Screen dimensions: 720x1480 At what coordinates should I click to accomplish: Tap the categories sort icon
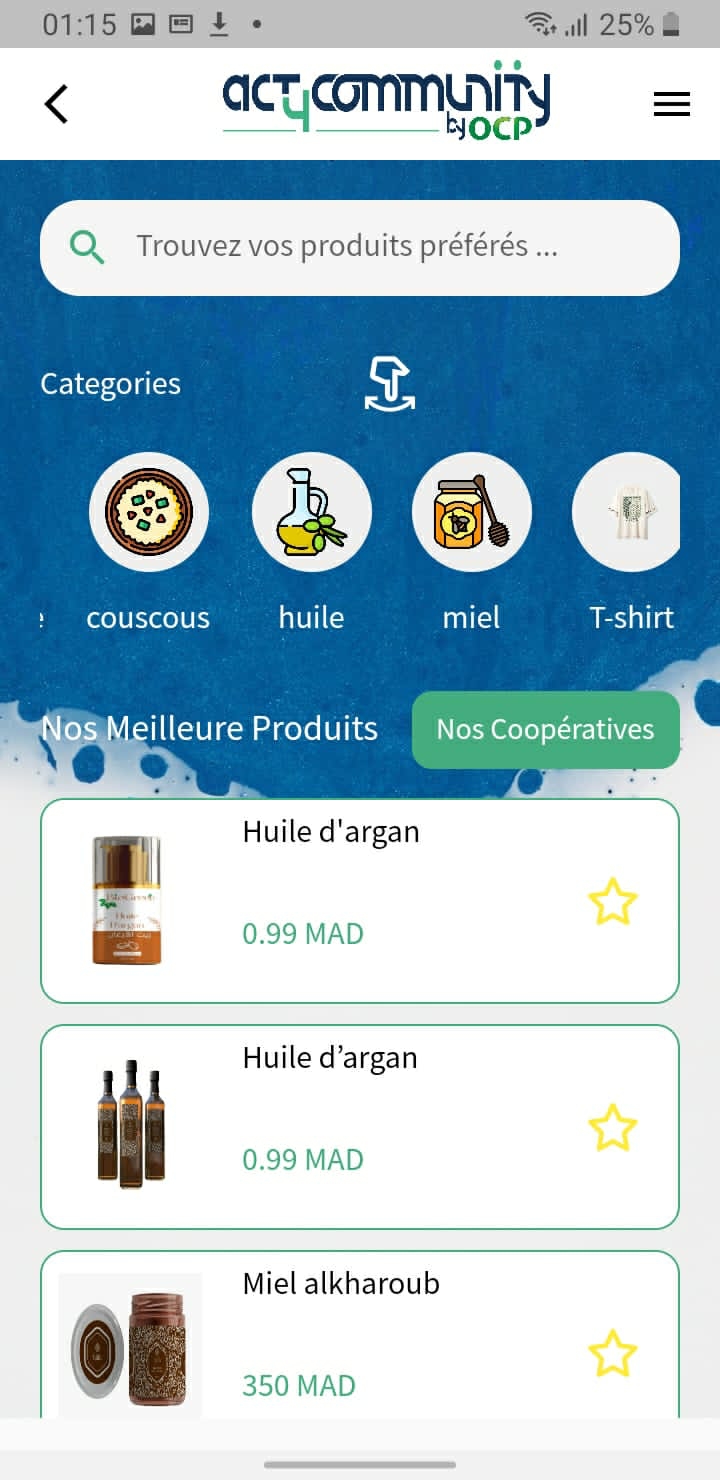(389, 383)
